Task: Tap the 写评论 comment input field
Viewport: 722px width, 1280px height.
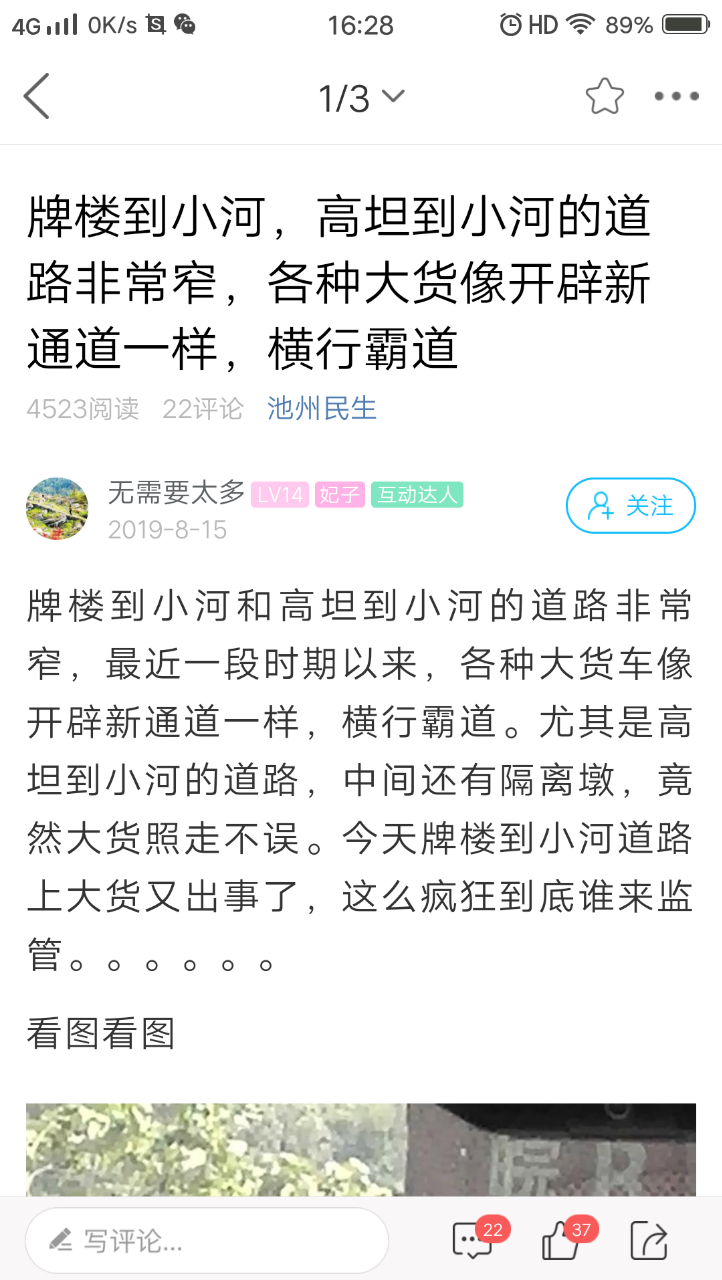Action: point(206,1241)
